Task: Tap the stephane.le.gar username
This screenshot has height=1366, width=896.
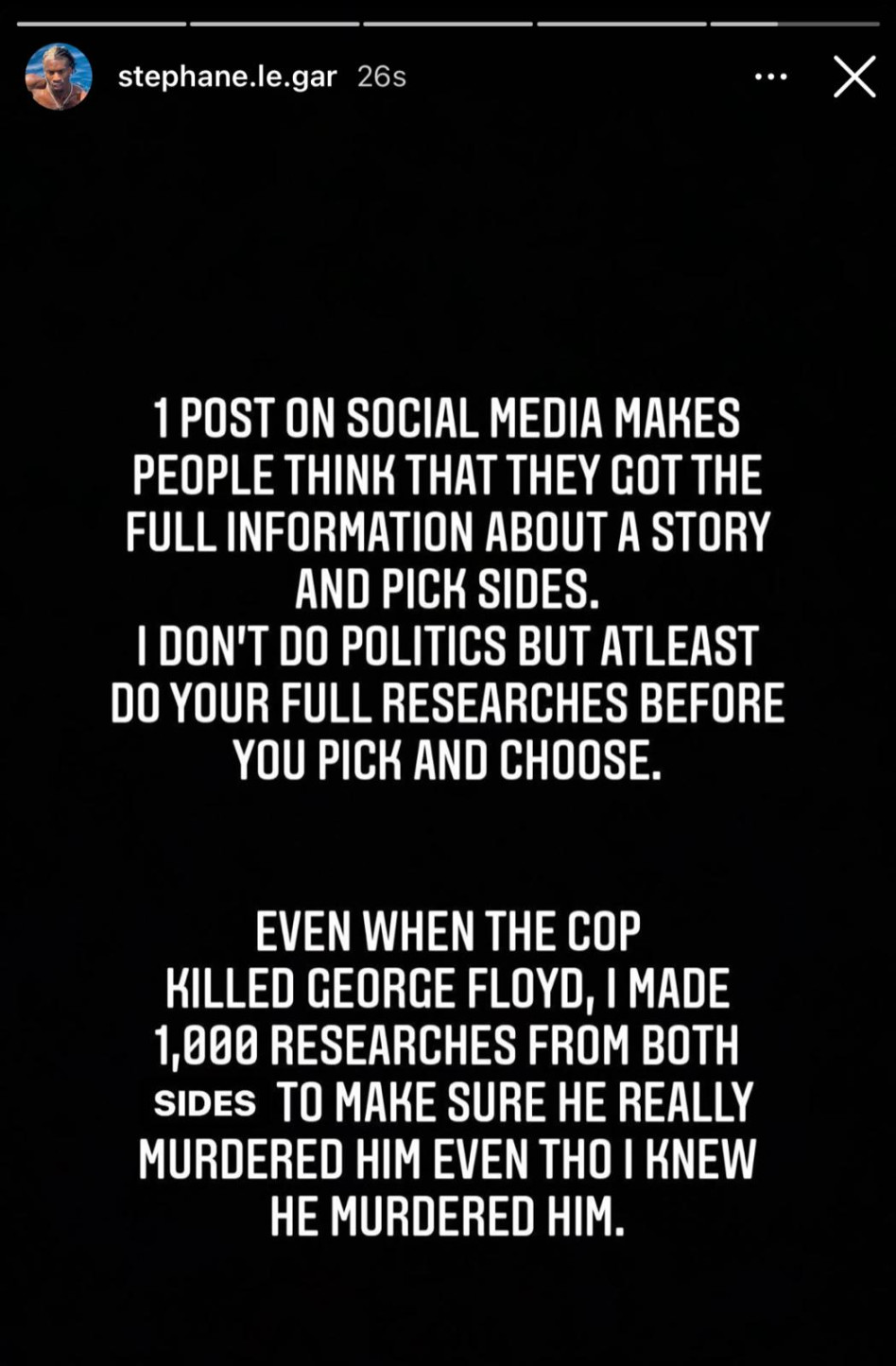Action: pos(227,77)
